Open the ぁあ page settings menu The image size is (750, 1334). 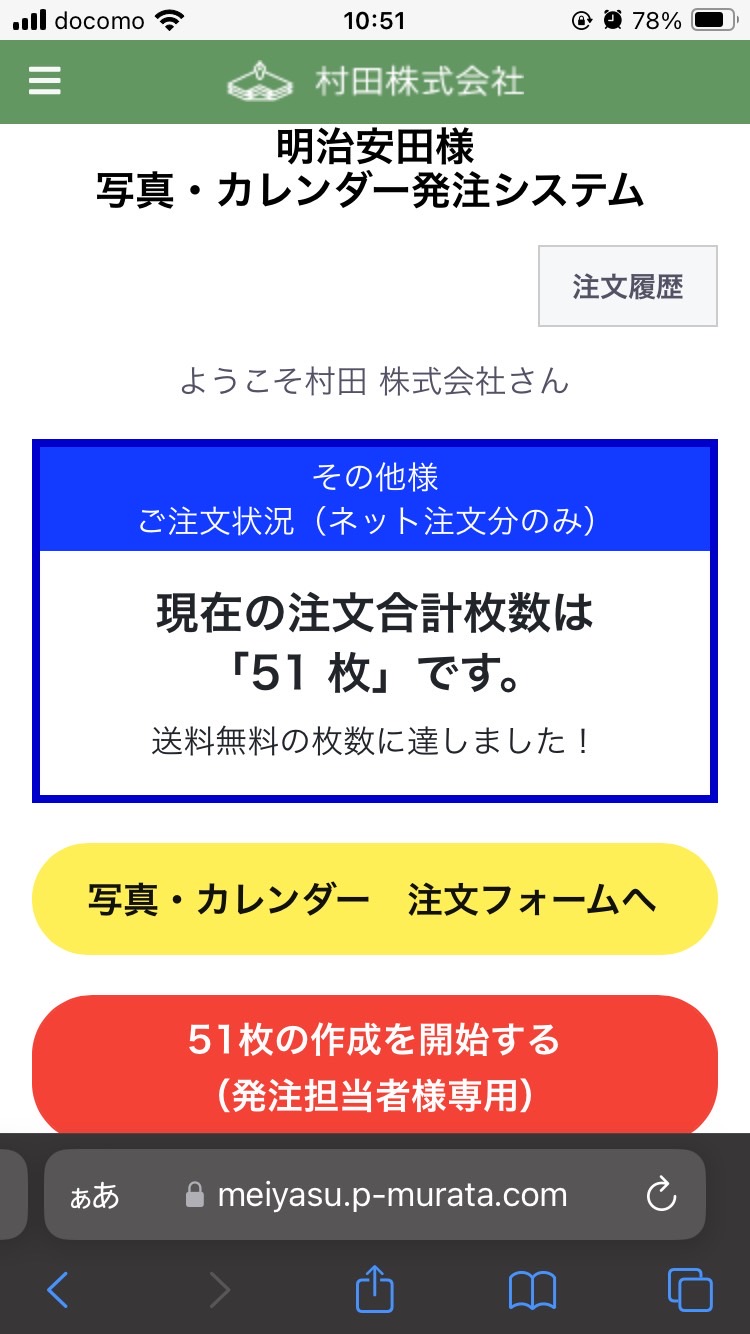94,1195
